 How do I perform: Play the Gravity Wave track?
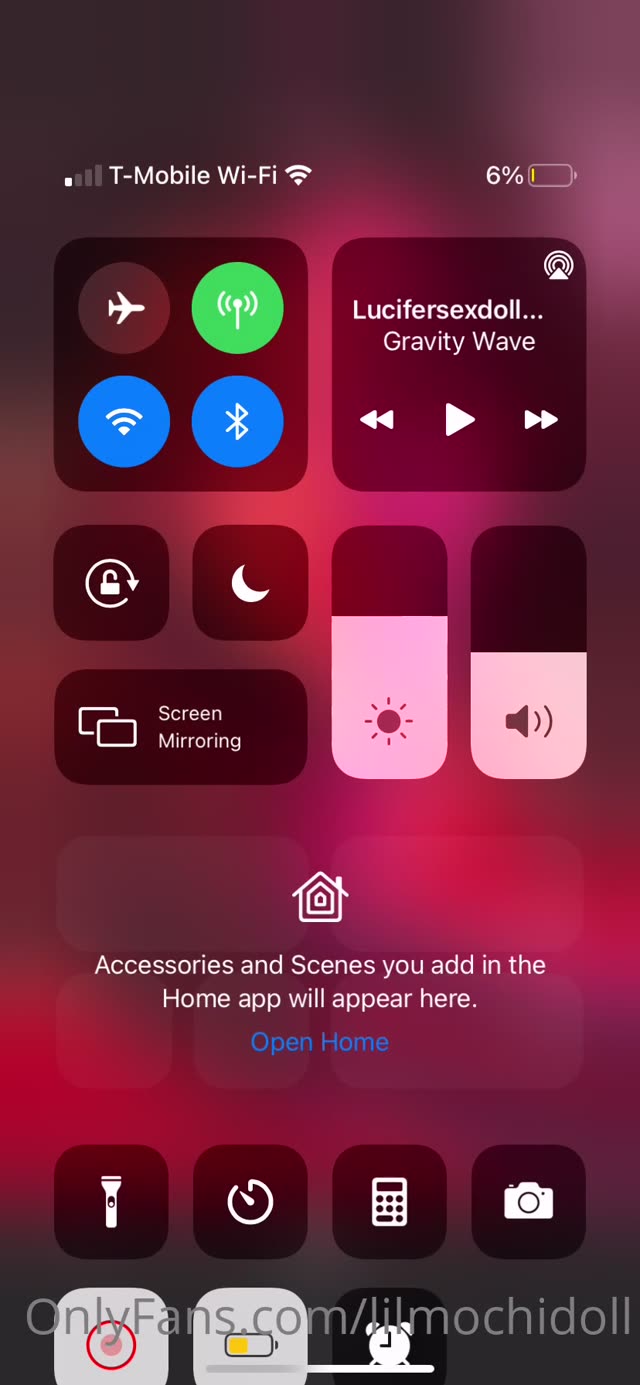[x=459, y=420]
